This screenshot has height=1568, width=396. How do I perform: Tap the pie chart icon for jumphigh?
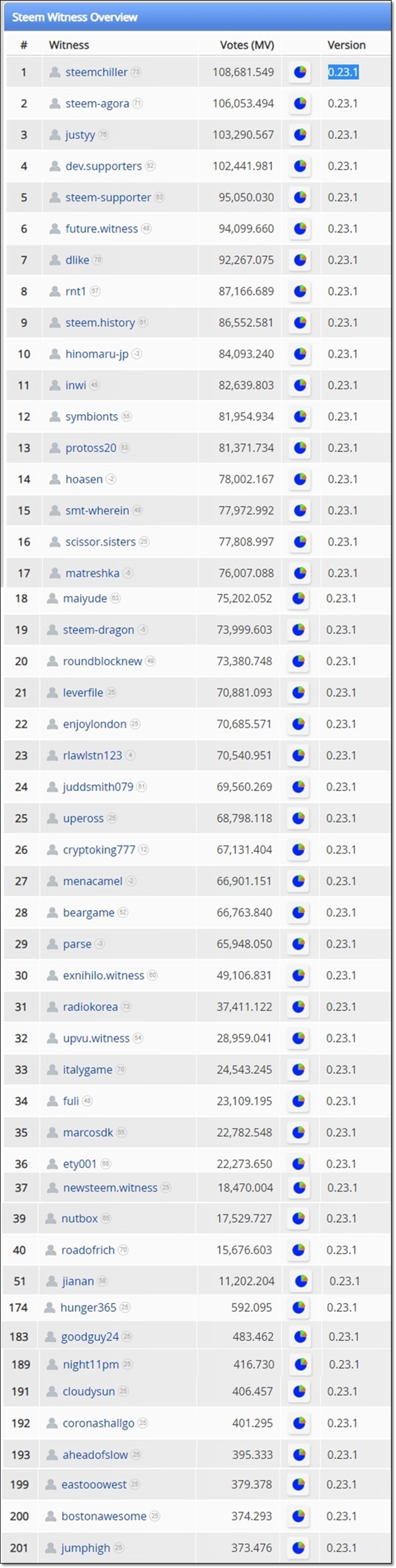tap(298, 1547)
